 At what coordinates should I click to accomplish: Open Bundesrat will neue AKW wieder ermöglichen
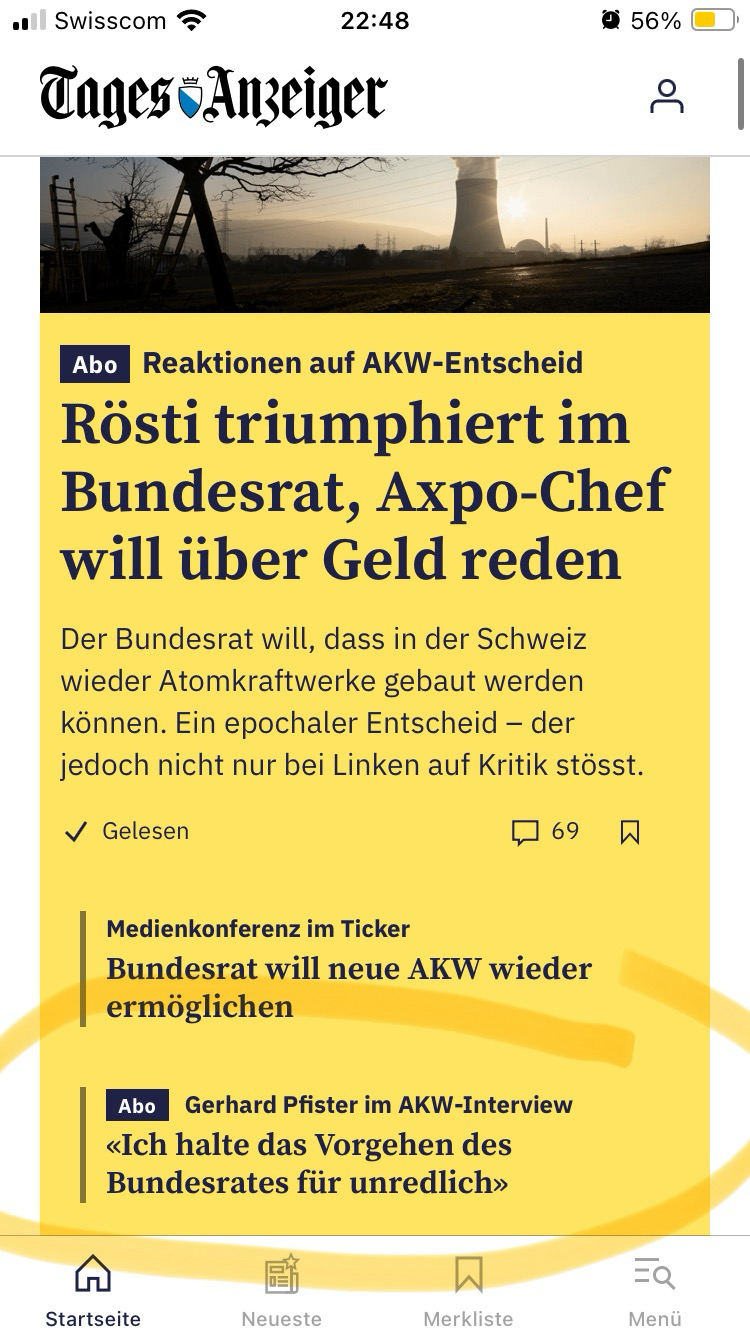point(349,986)
